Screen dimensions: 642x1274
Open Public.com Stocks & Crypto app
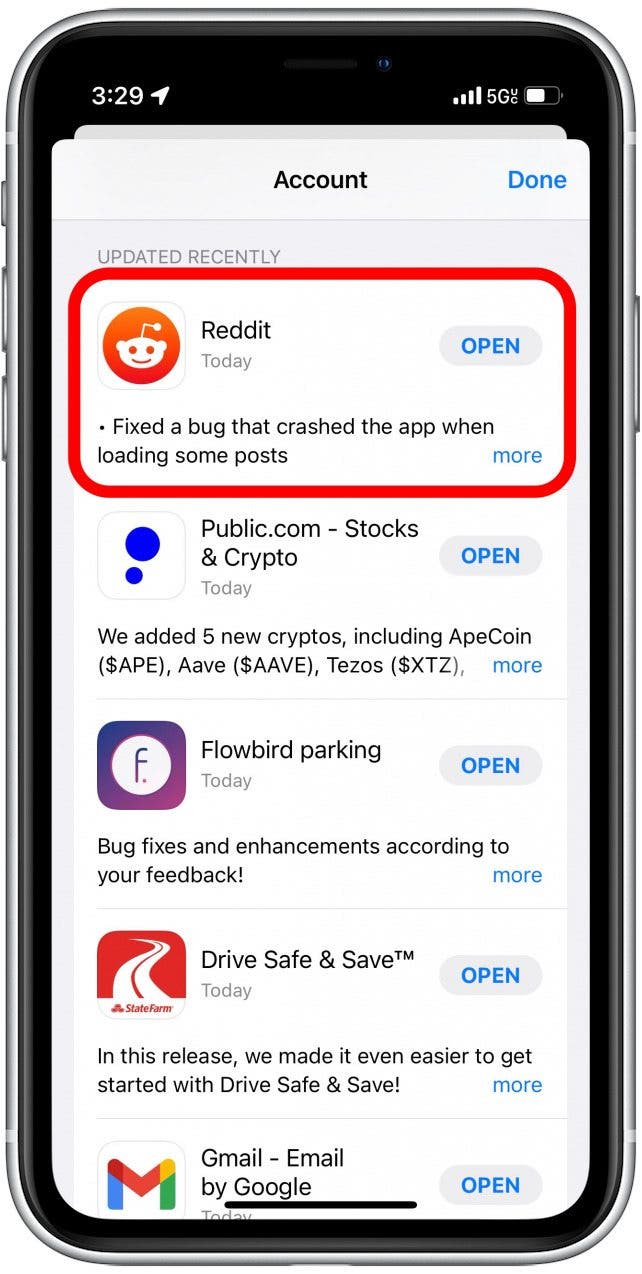tap(490, 556)
